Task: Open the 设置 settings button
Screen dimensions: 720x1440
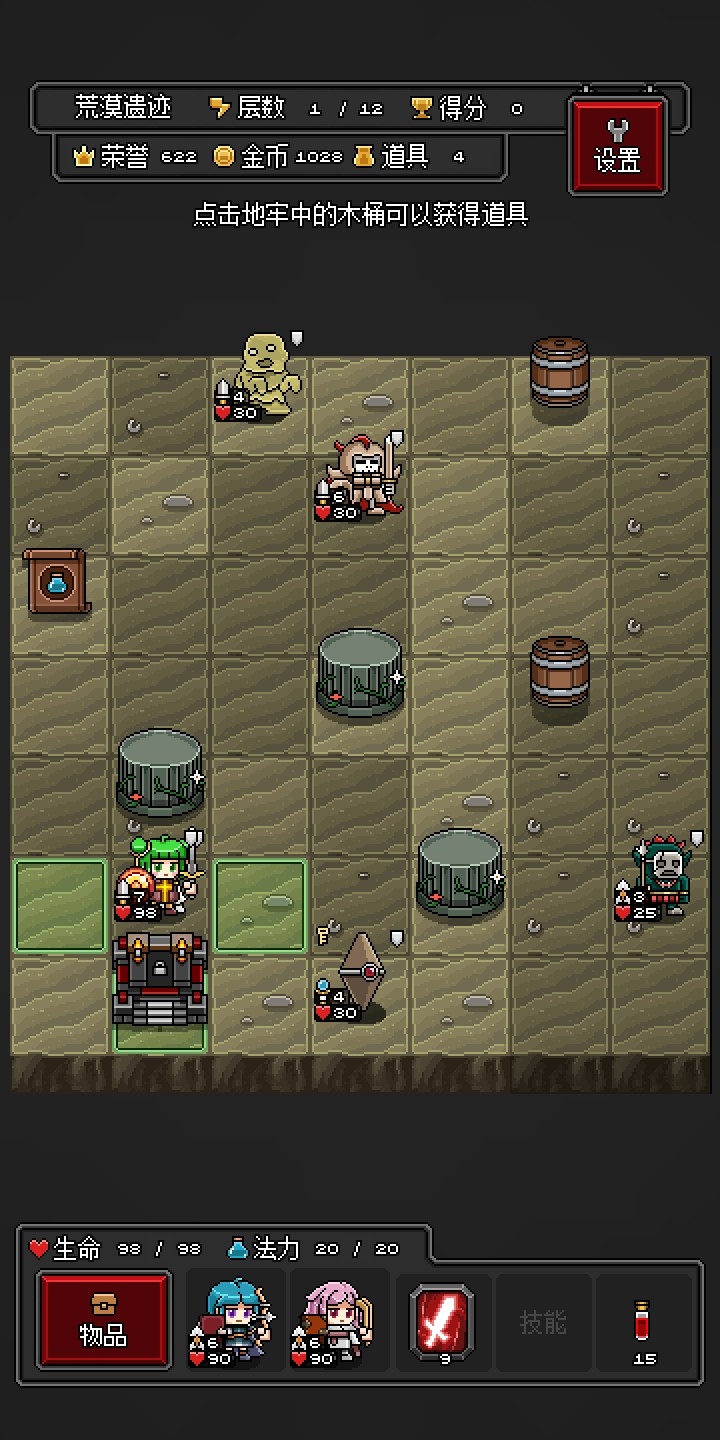Action: (x=617, y=146)
